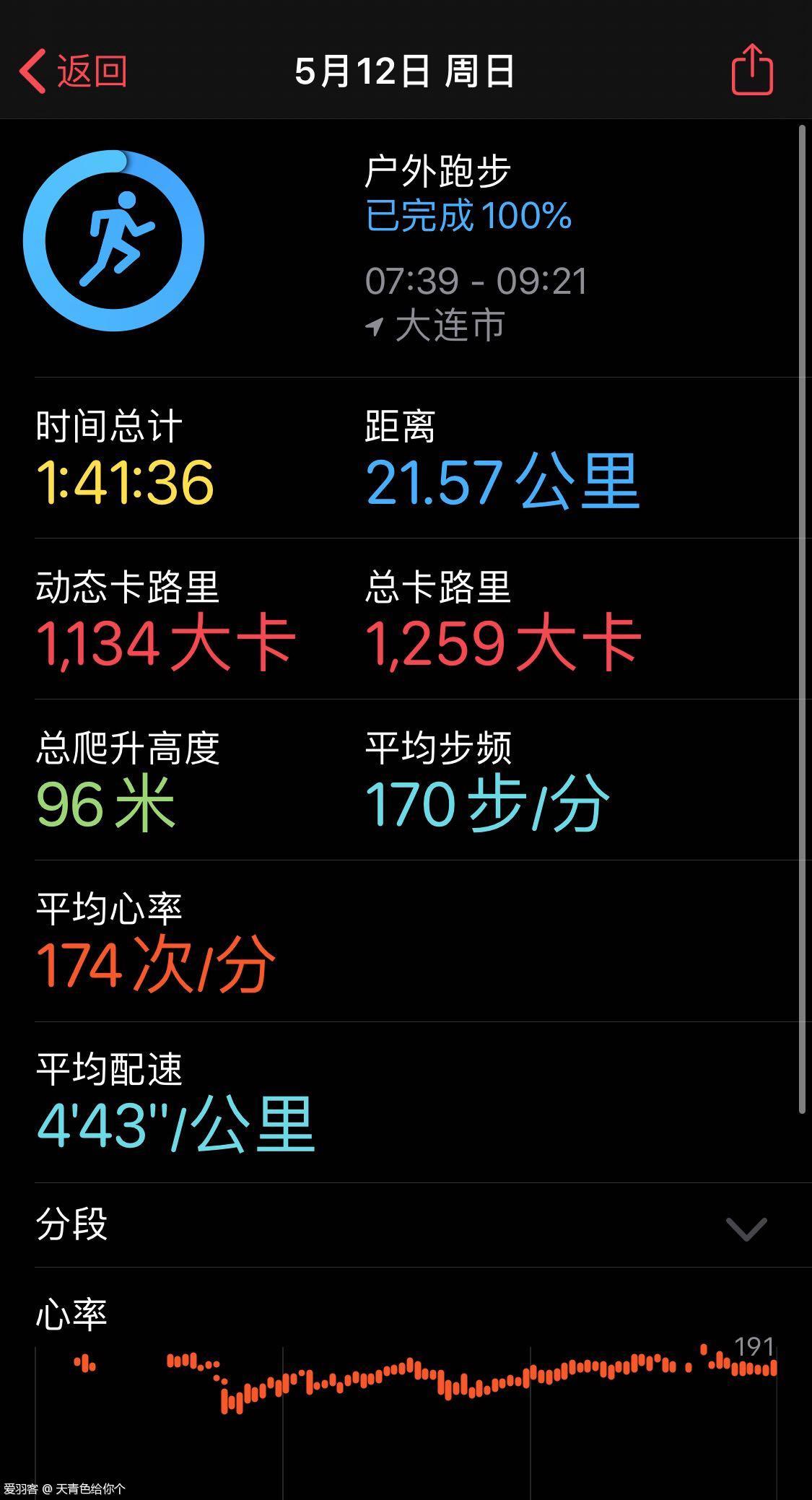Viewport: 812px width, 1500px height.
Task: Share this workout summary
Action: coord(752,70)
